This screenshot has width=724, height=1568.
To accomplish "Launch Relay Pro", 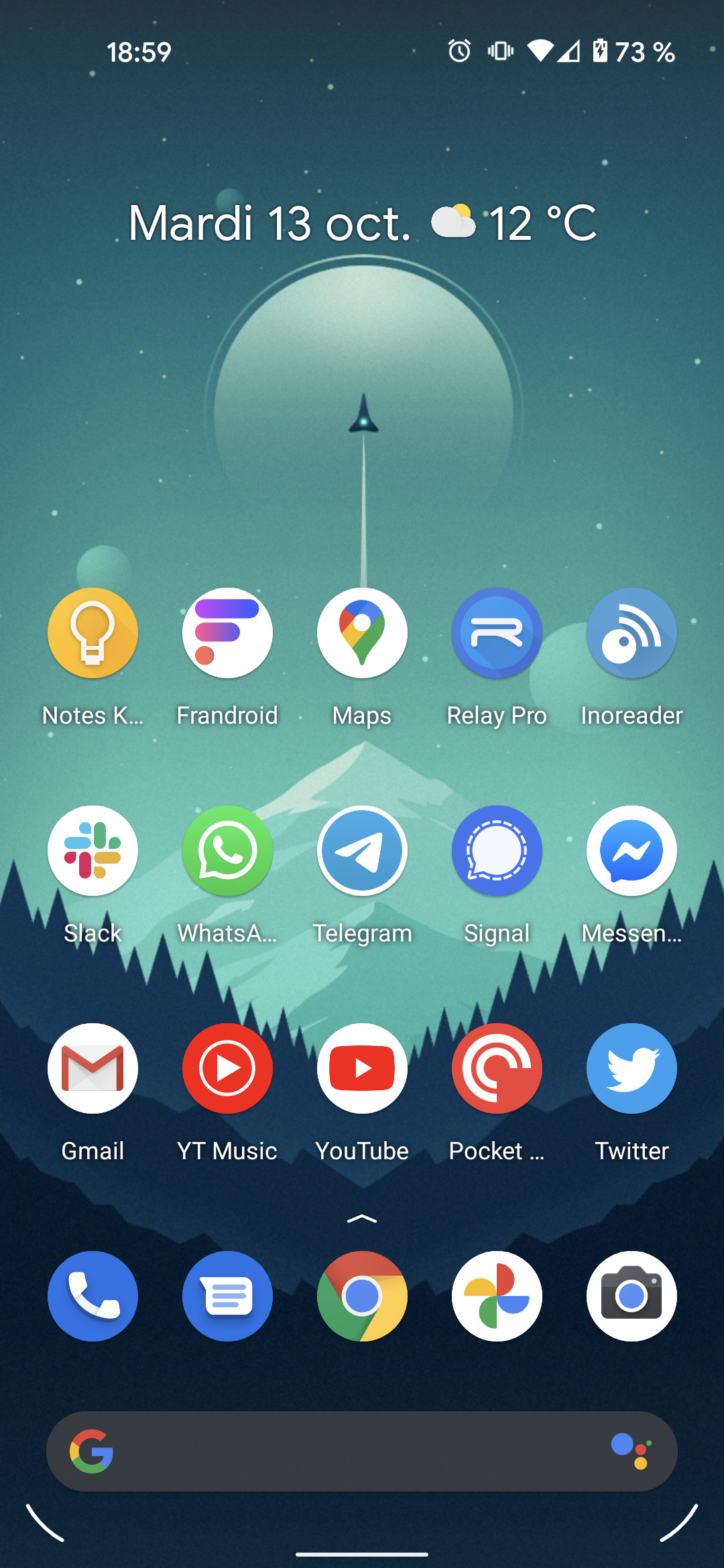I will point(497,633).
